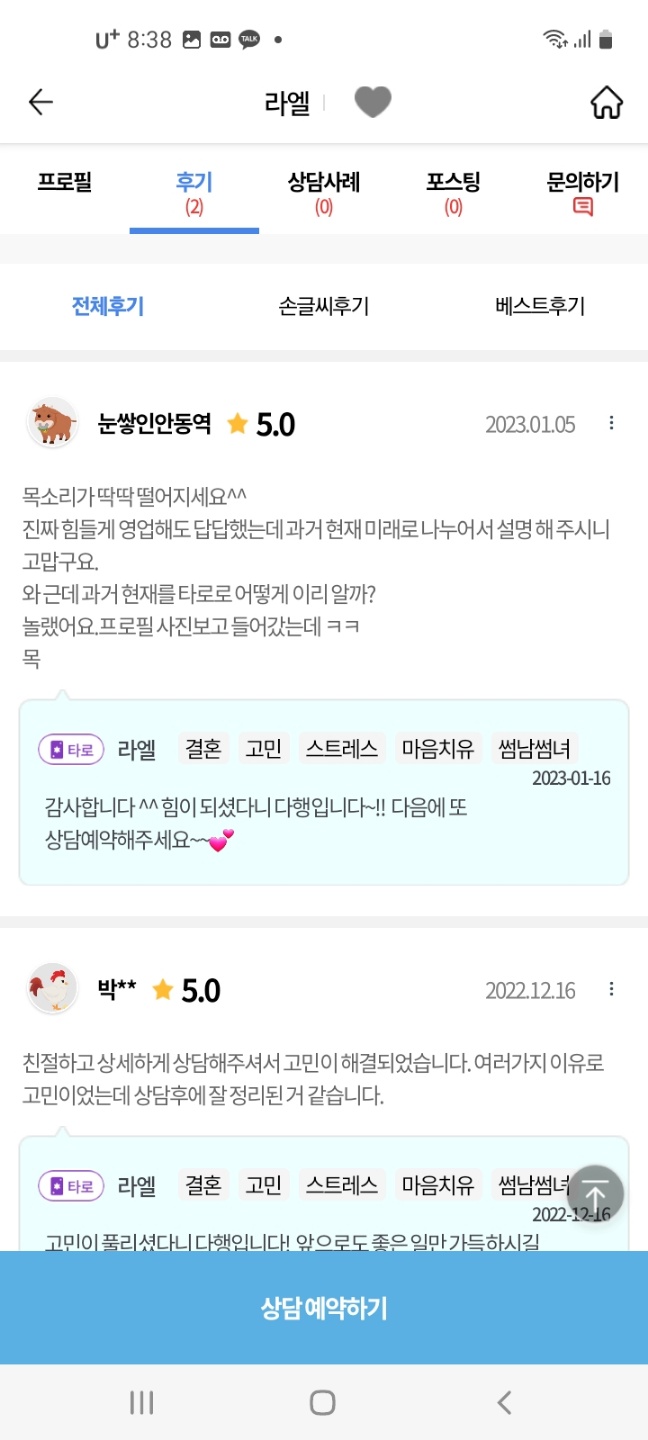
Task: Open the 문의하기 tab
Action: 583,191
